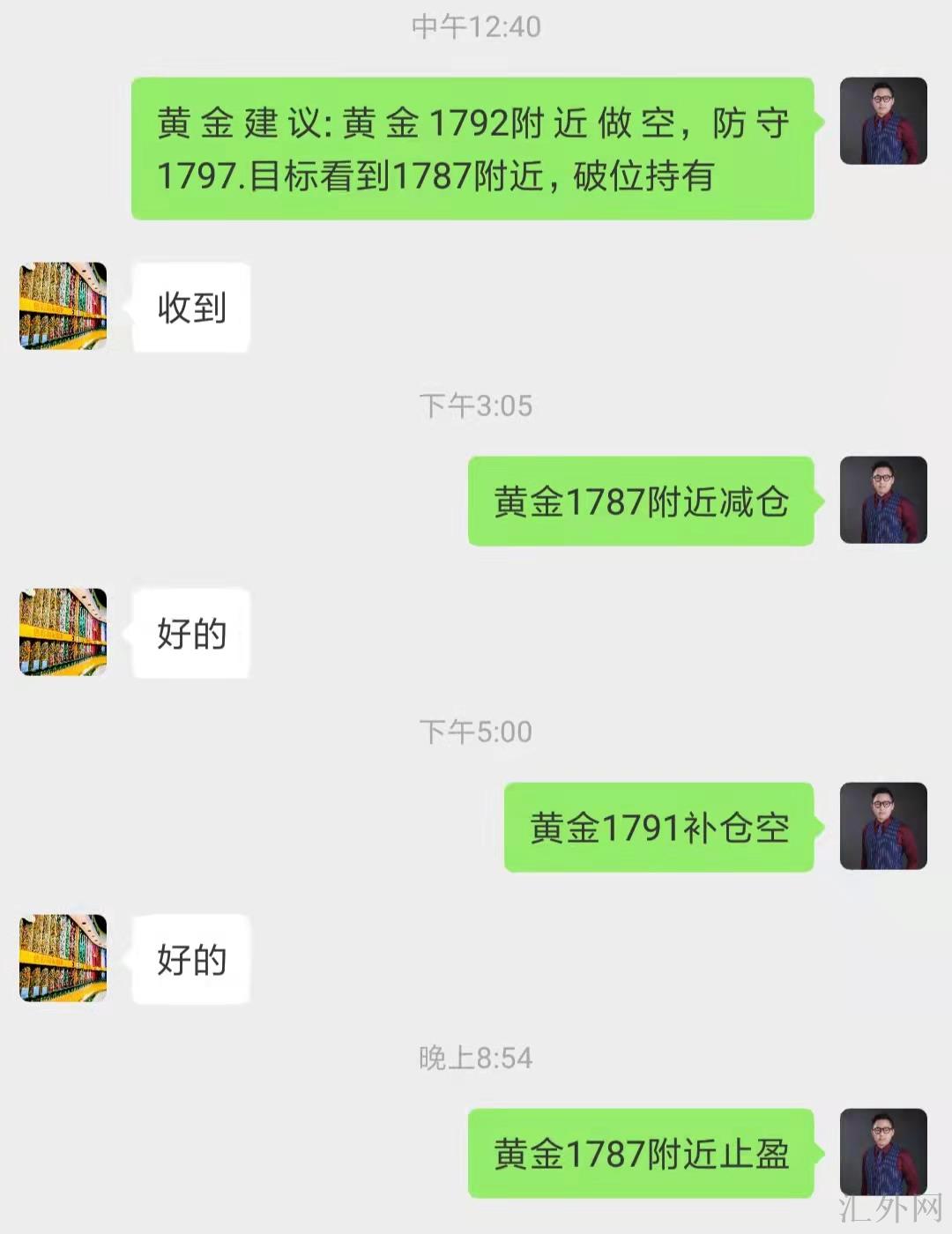952x1234 pixels.
Task: Open sender's avatar beside the 黄金建议 message
Action: (x=883, y=121)
